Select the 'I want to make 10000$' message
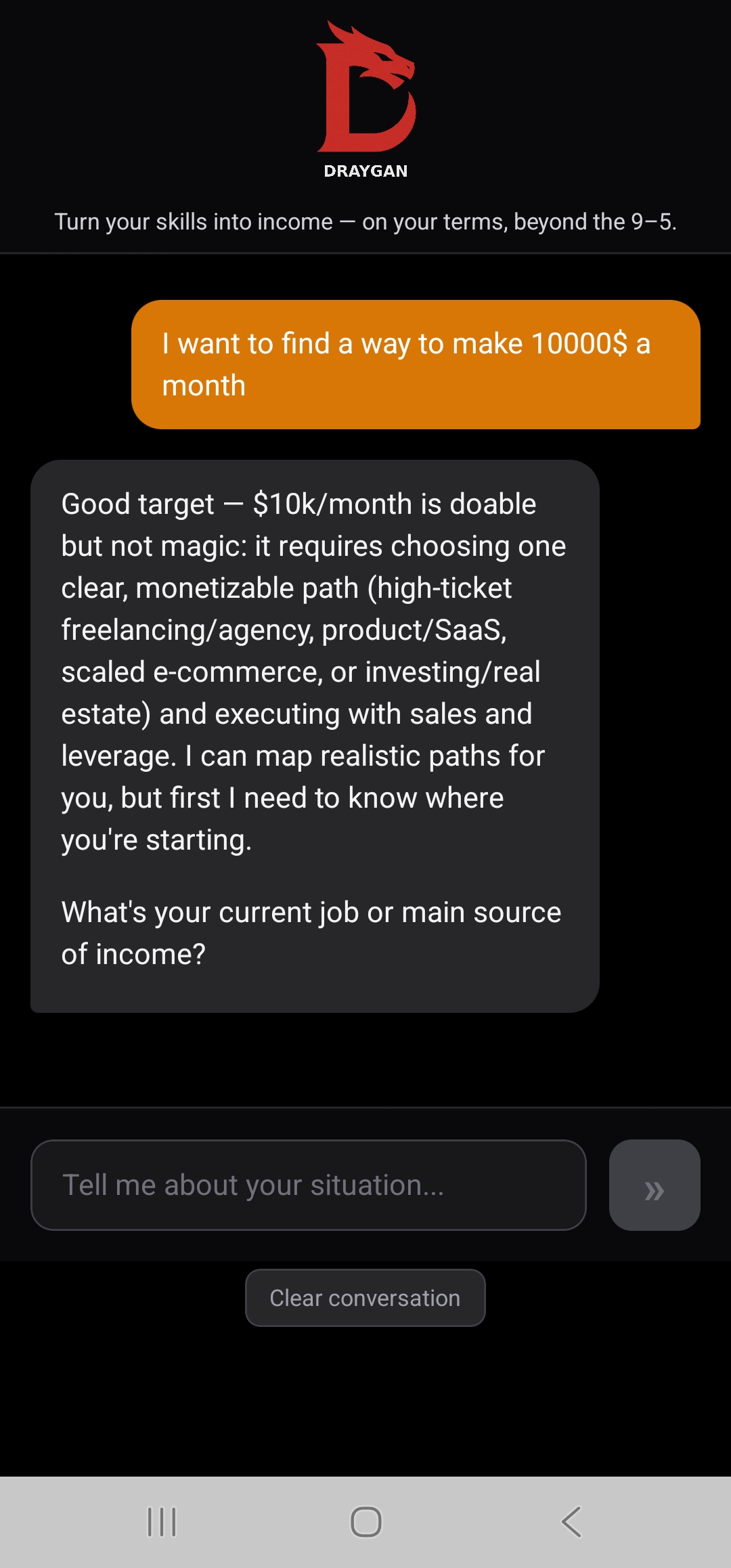Screen dimensions: 731x1568 (x=416, y=364)
